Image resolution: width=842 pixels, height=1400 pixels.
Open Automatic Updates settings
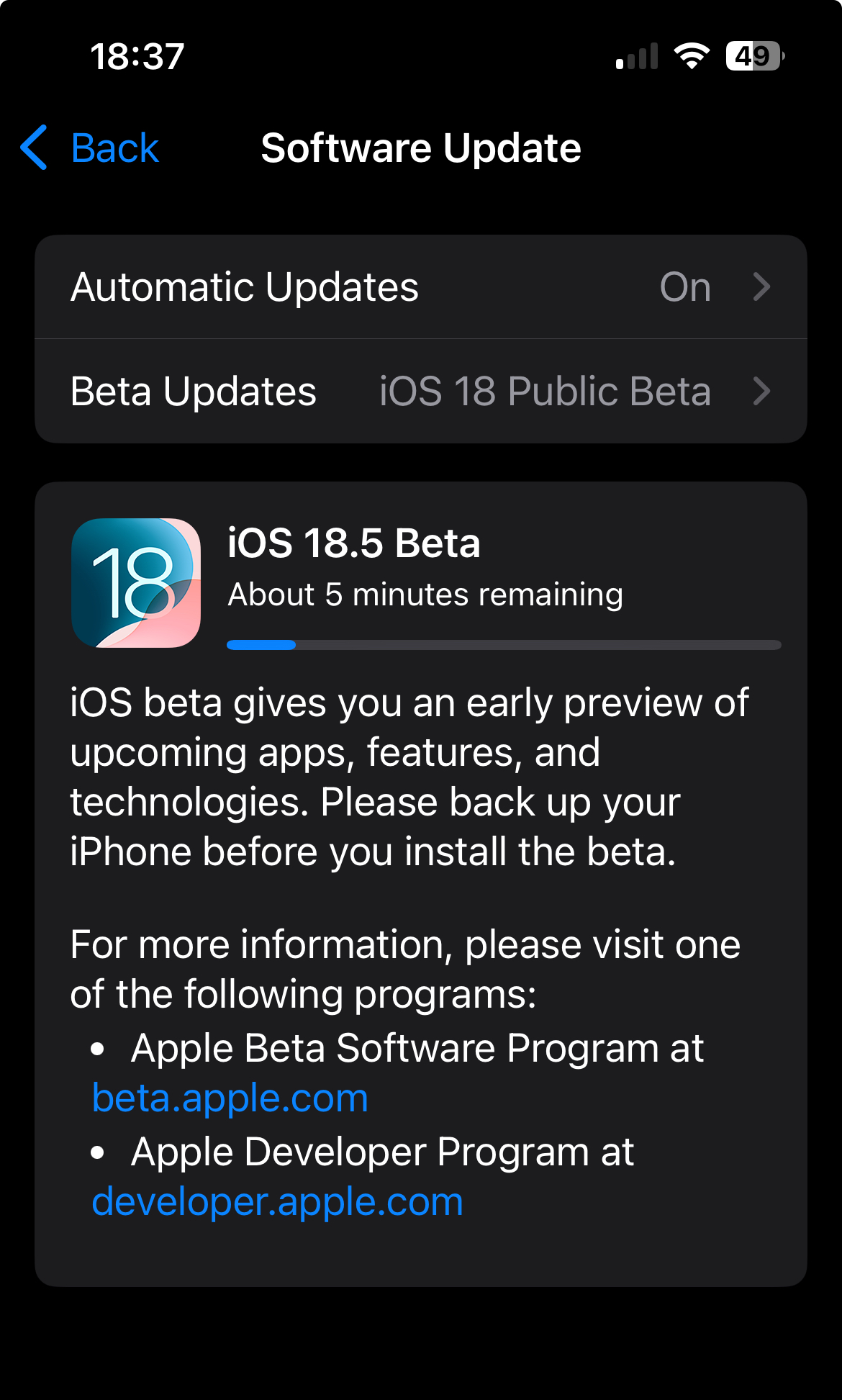point(420,287)
